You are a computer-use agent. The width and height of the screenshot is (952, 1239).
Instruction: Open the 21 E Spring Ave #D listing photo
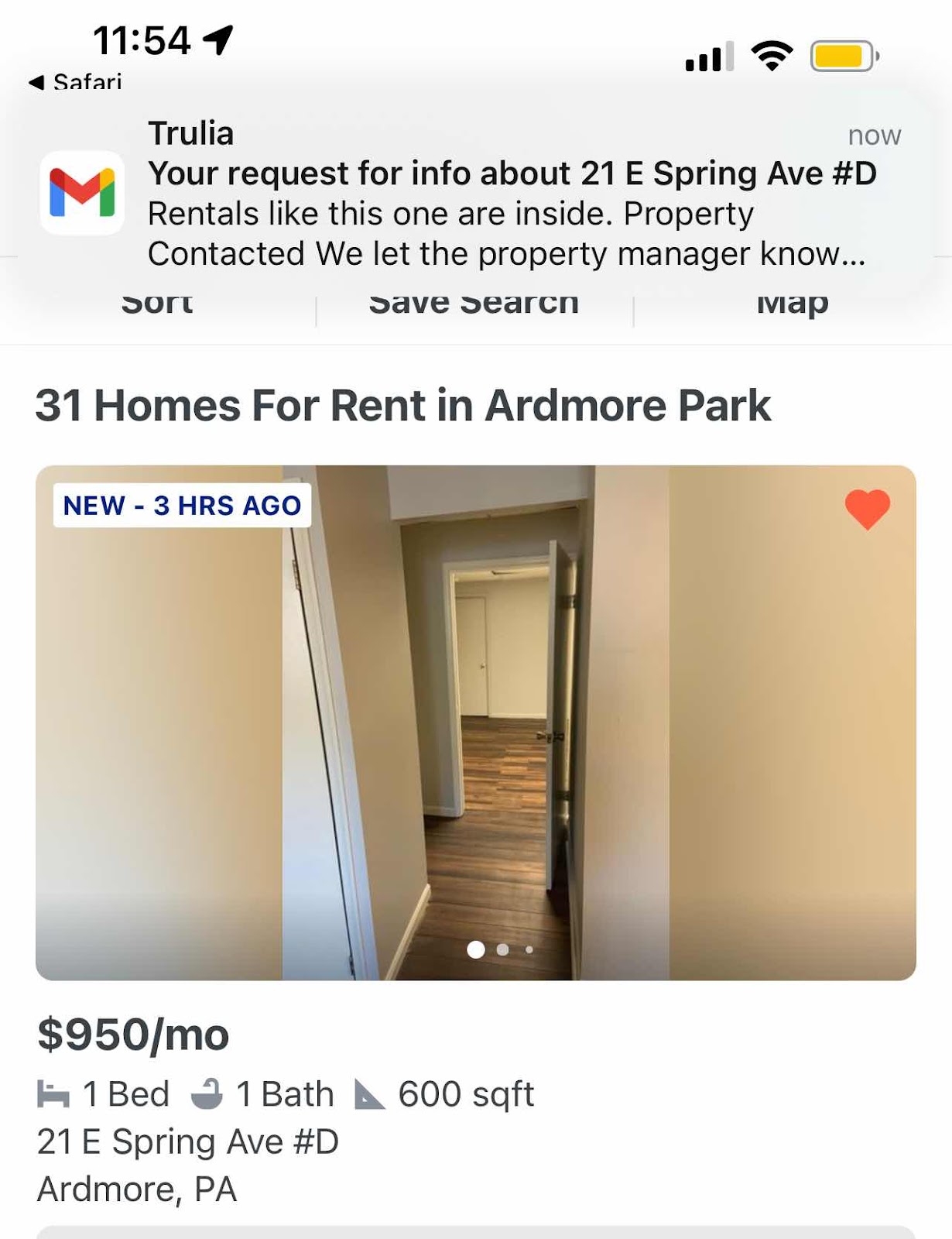pos(475,722)
